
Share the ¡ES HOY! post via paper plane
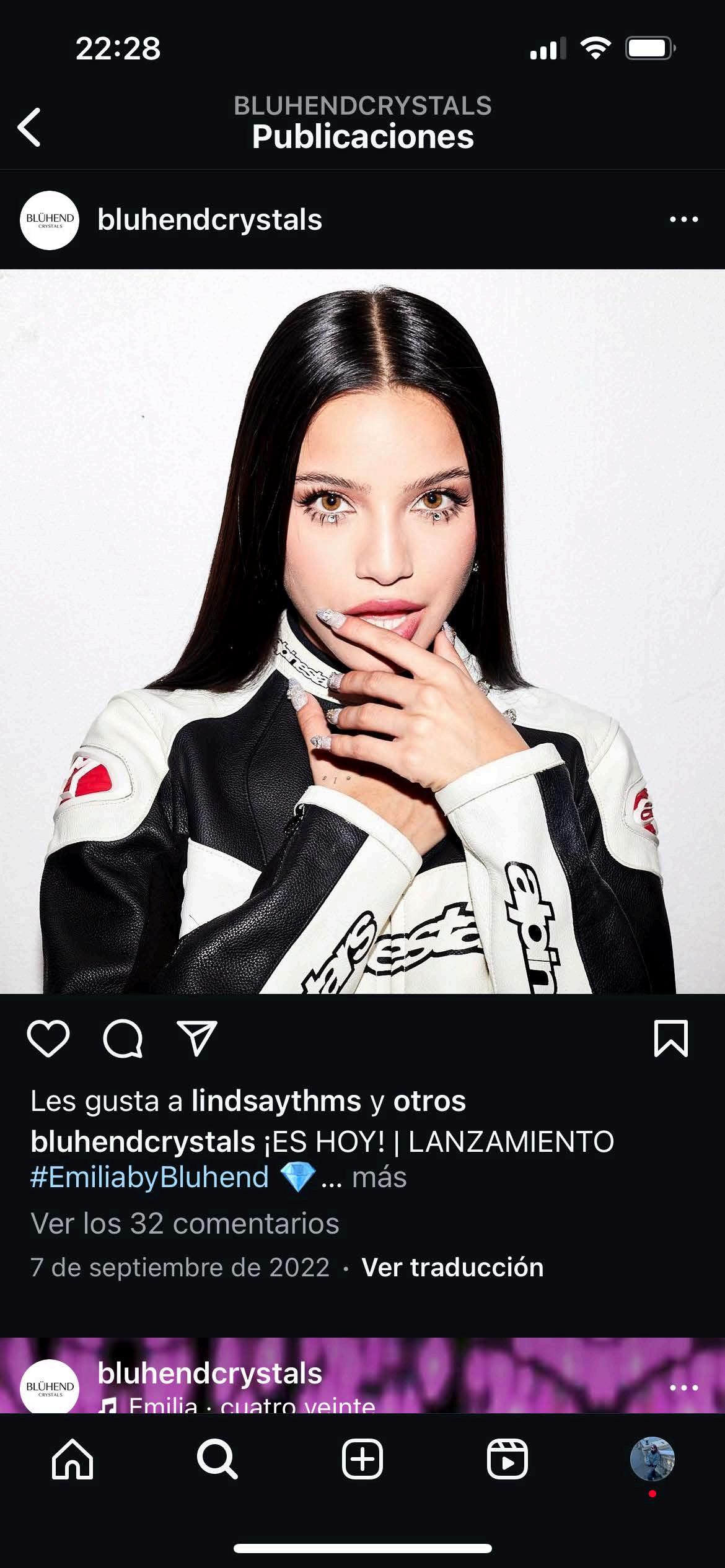(197, 1039)
